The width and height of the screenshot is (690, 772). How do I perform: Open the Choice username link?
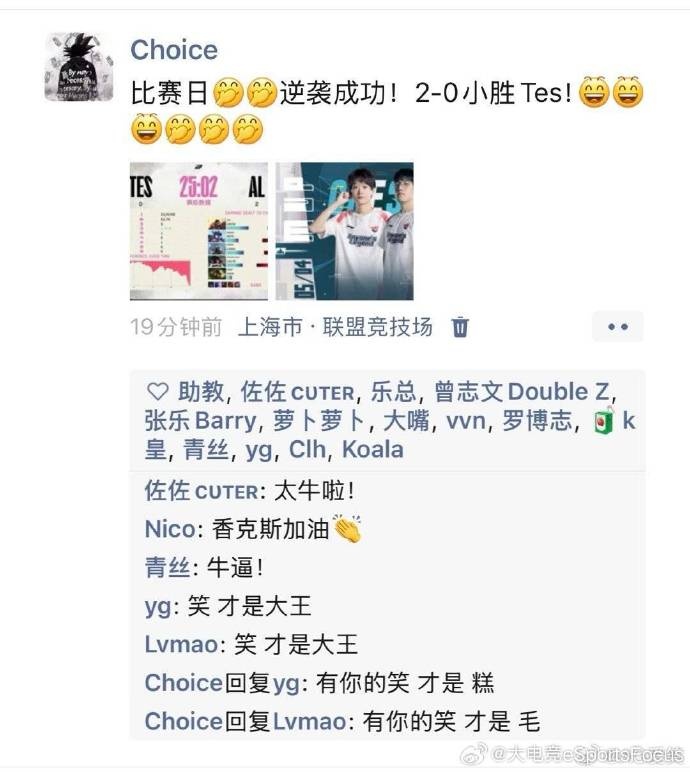[174, 50]
